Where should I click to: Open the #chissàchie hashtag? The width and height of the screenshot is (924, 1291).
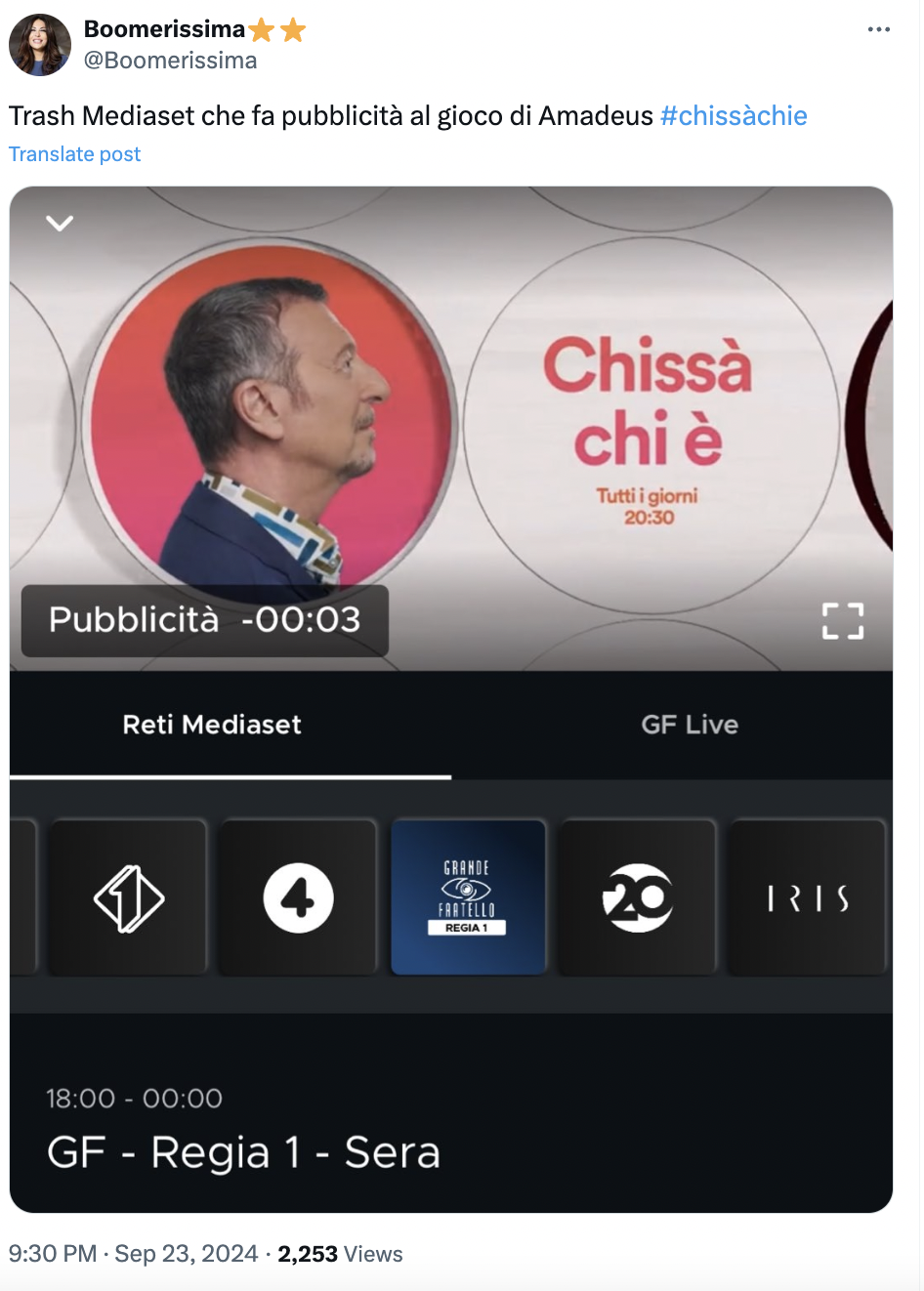point(733,116)
